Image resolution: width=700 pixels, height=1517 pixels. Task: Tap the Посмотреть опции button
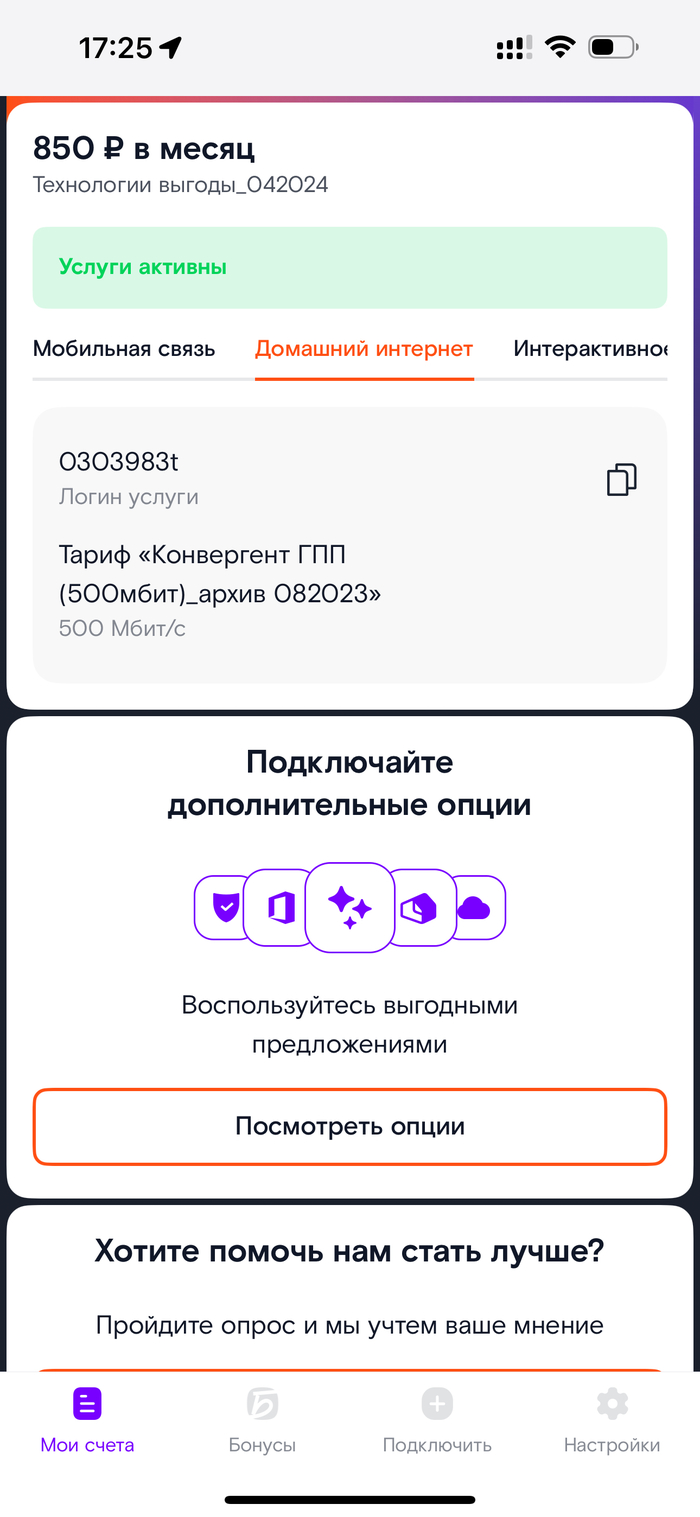[x=350, y=1126]
